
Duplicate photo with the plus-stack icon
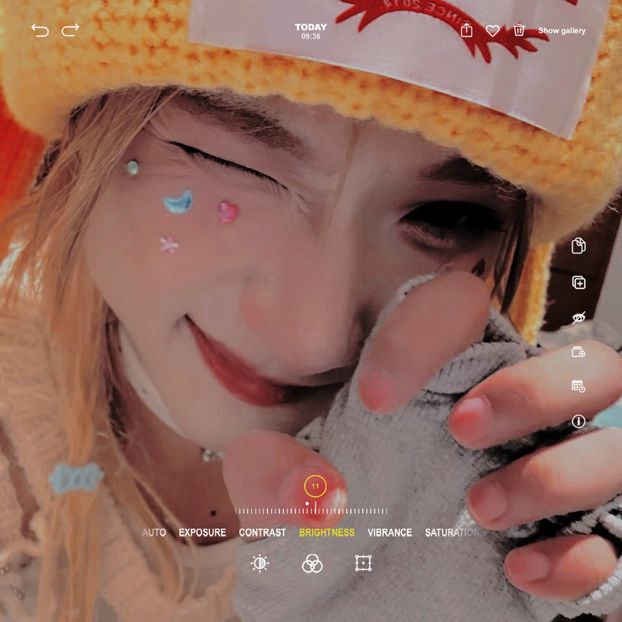[x=578, y=283]
